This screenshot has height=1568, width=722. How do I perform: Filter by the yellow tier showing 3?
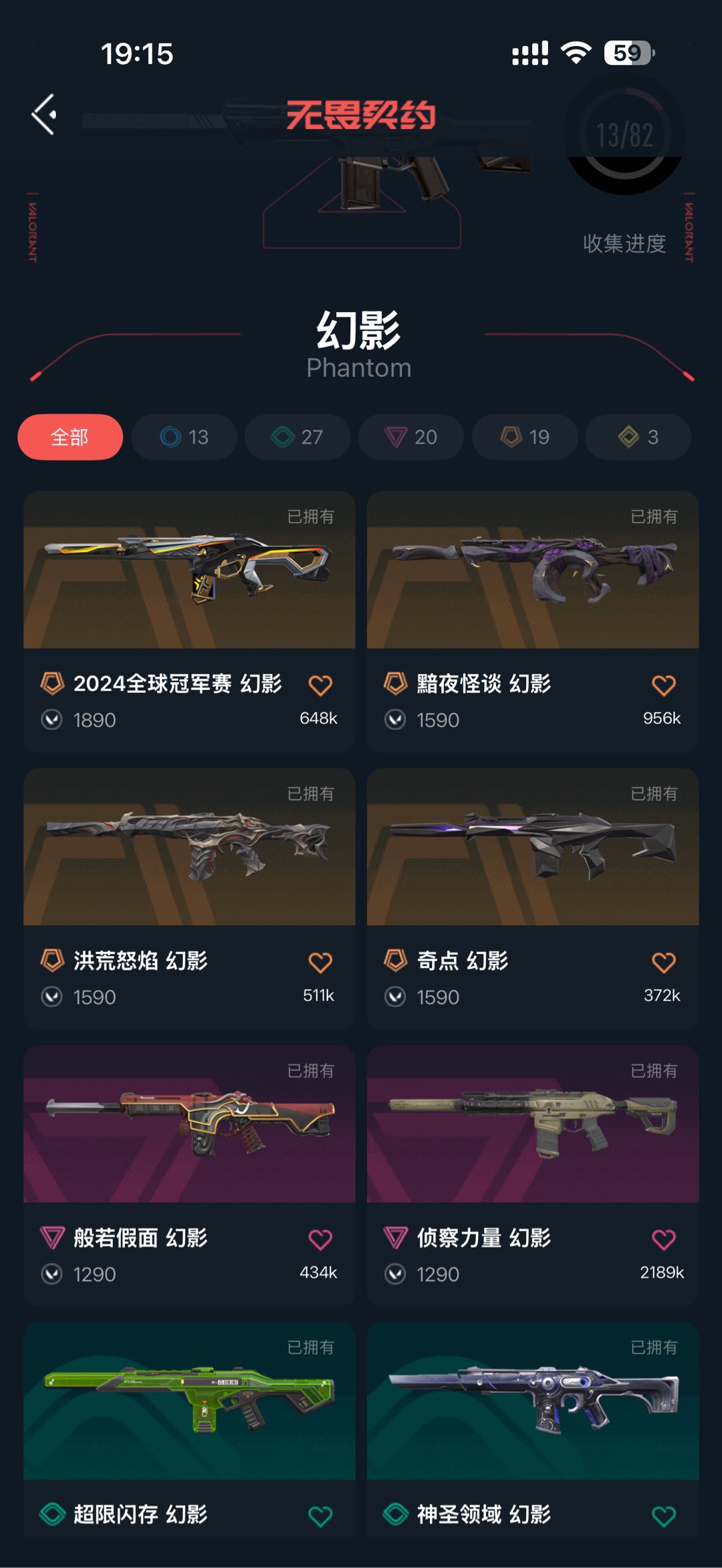[638, 437]
